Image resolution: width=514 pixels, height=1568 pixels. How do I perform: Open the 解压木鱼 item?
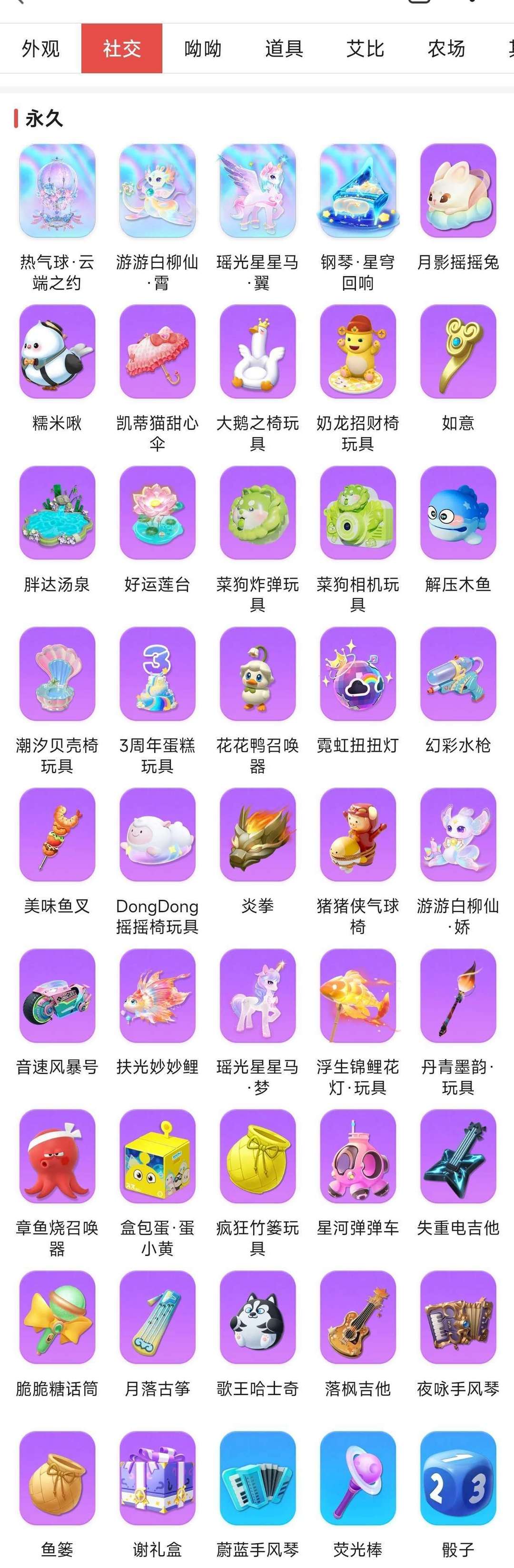tap(458, 513)
